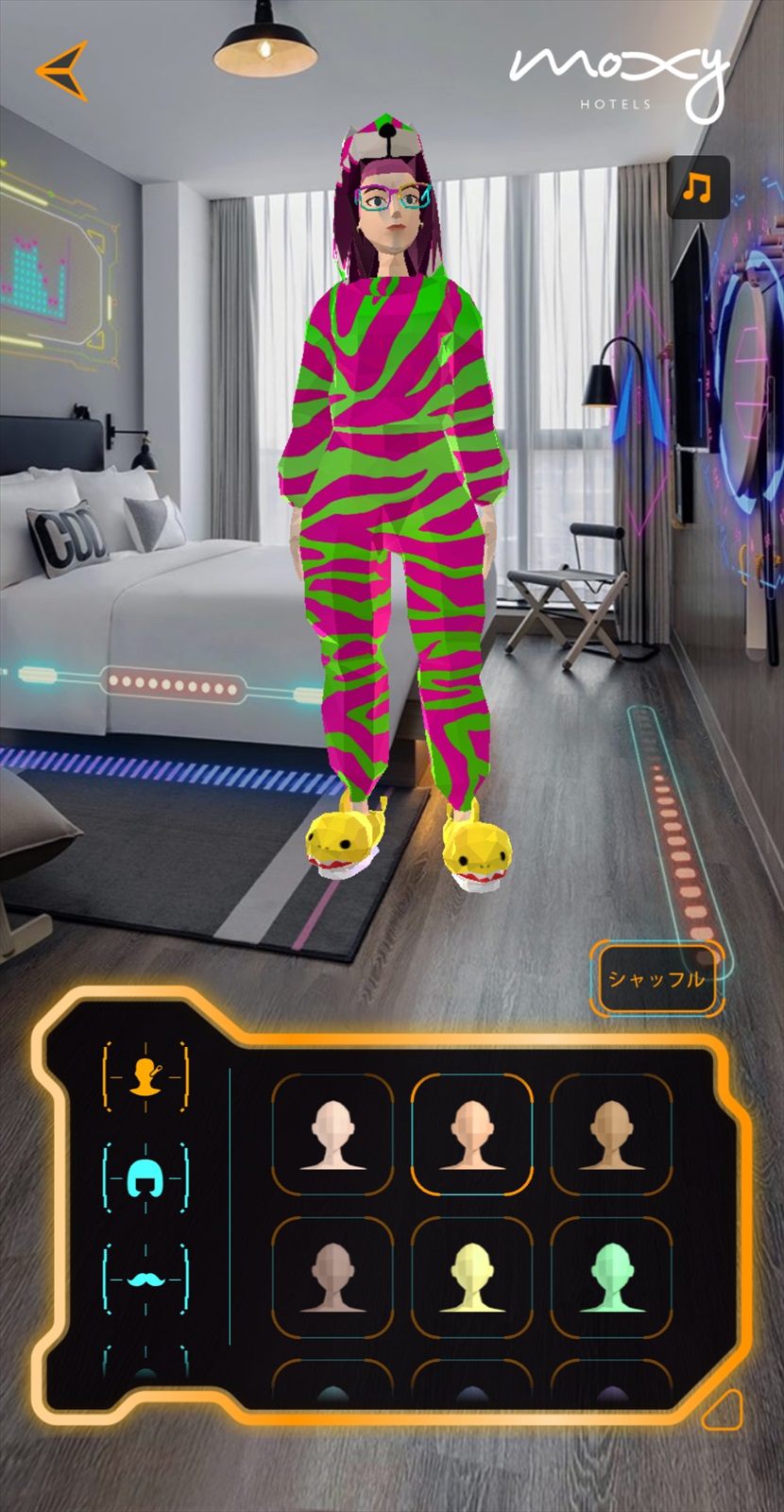784x1512 pixels.
Task: Pick the green skin tone
Action: pyautogui.click(x=610, y=1278)
